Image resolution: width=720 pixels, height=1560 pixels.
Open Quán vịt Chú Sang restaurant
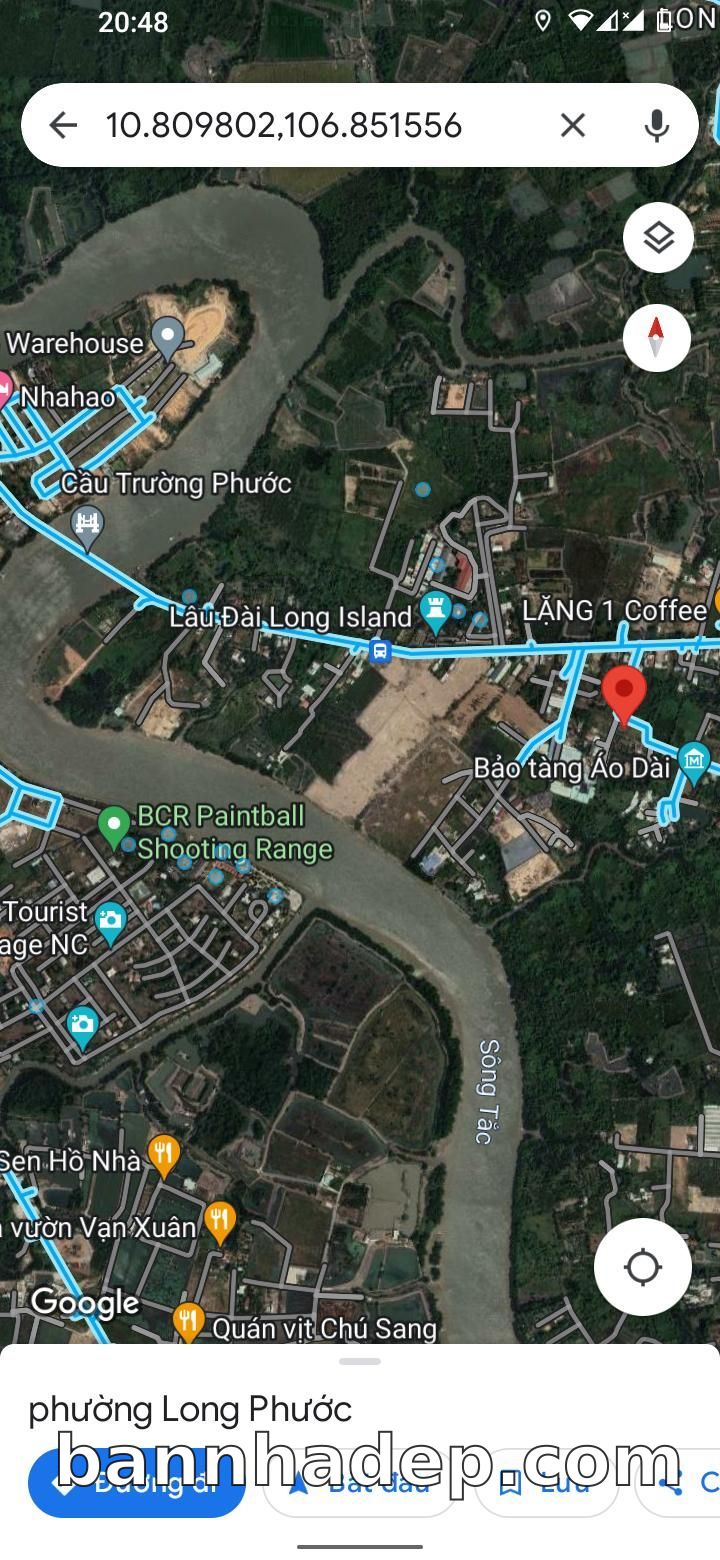coord(187,1321)
